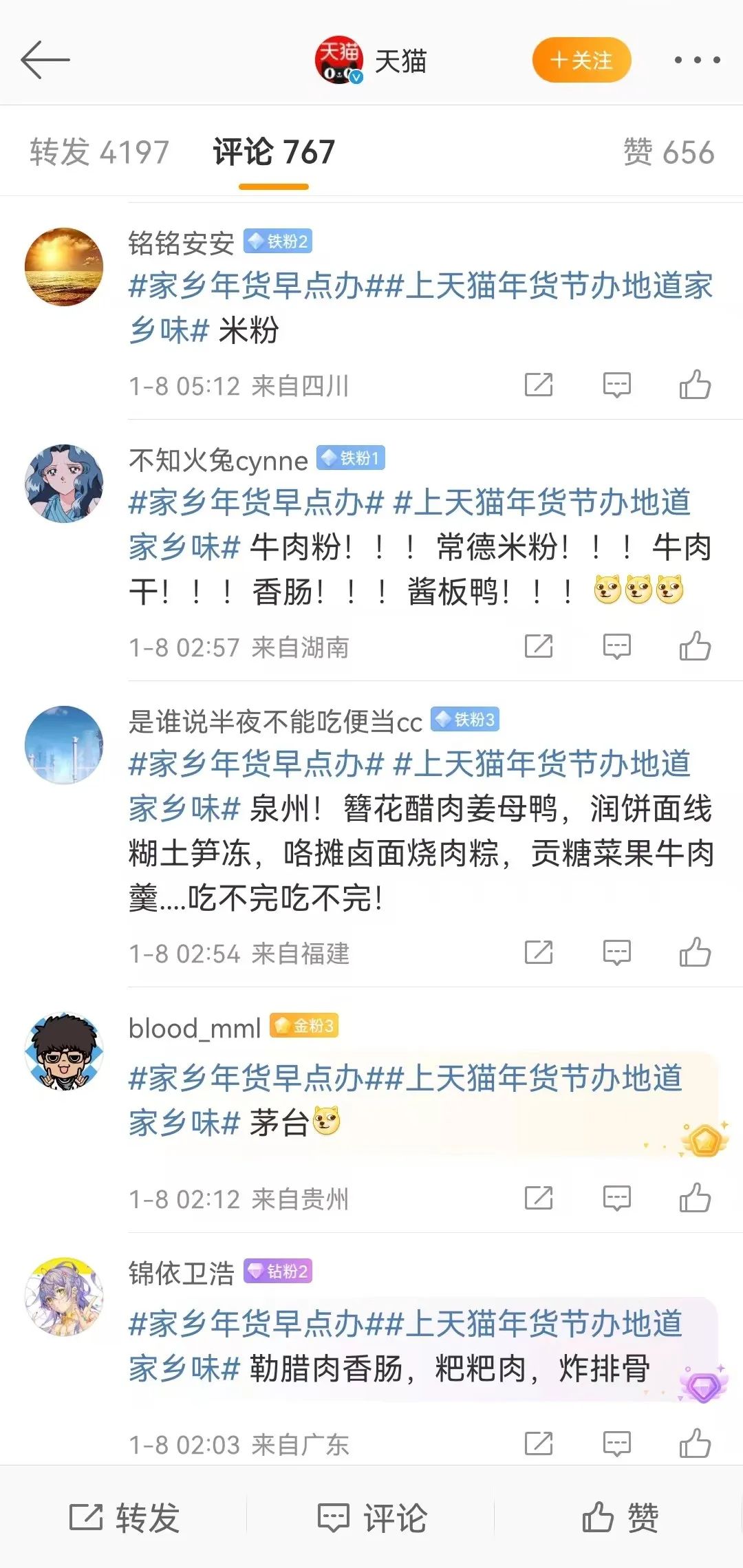743x1568 pixels.
Task: Like the post via bottom 赞 button
Action: tap(620, 1517)
